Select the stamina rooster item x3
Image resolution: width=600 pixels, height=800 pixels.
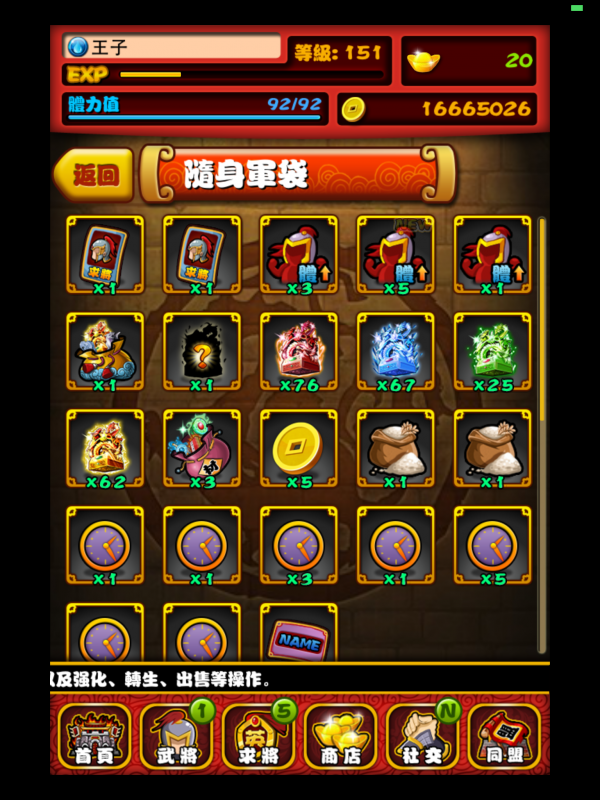pyautogui.click(x=299, y=255)
